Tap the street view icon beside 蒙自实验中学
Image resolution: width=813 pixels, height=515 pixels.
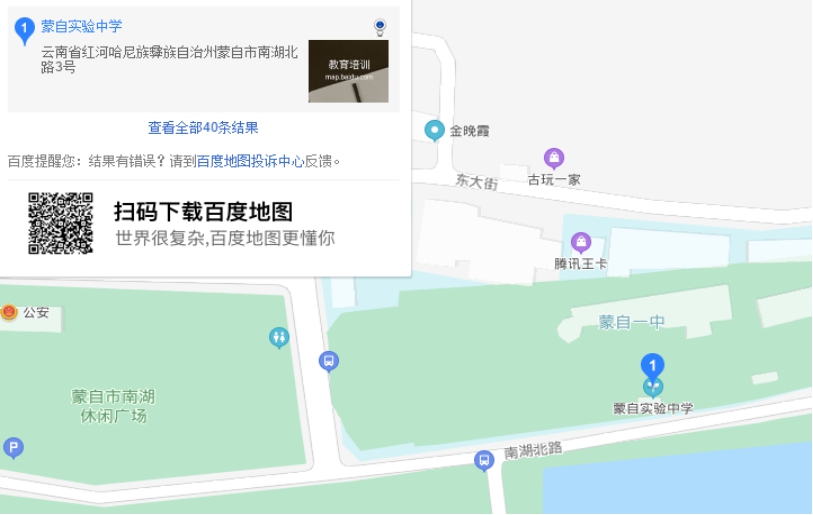coord(380,27)
